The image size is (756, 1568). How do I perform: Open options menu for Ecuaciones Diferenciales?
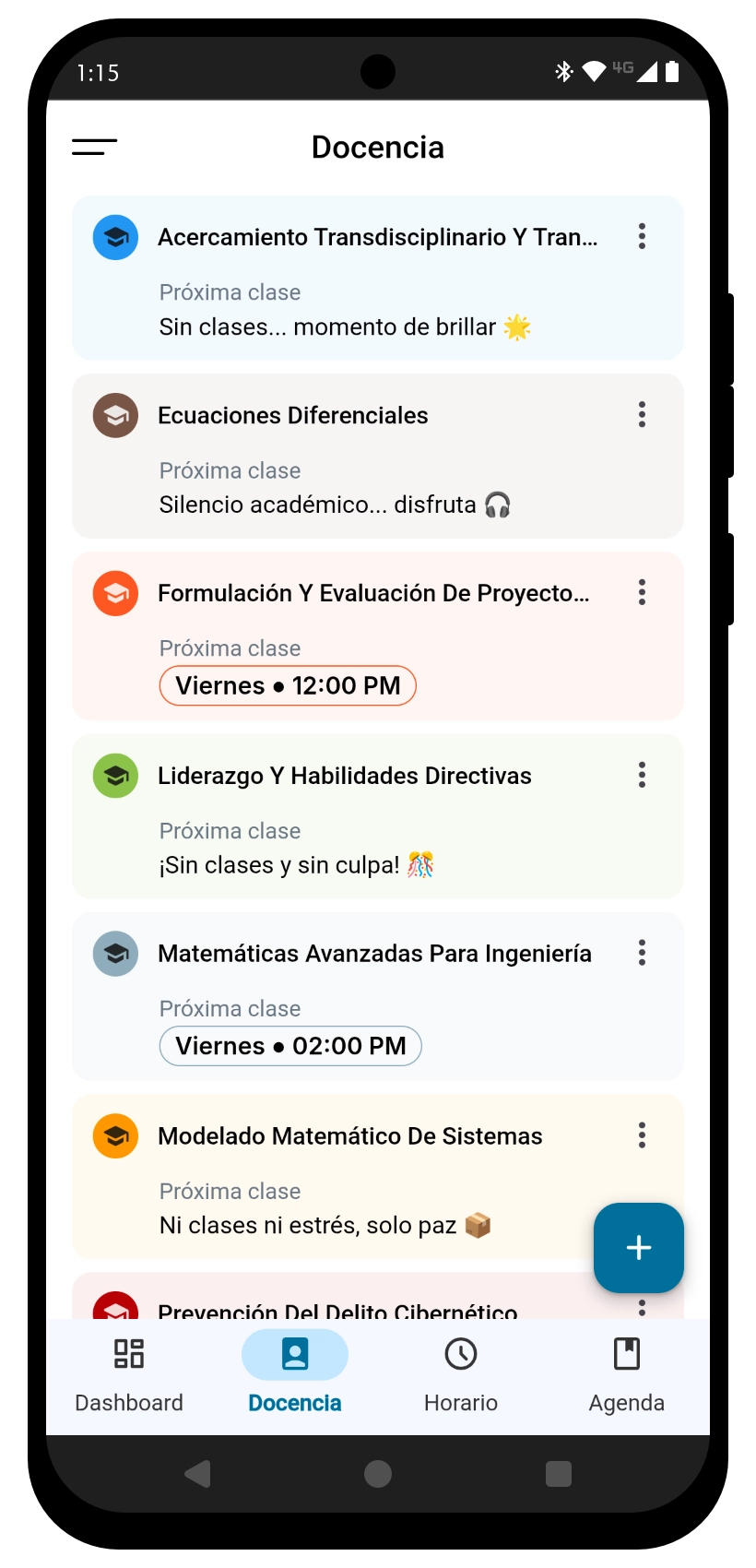pos(642,415)
